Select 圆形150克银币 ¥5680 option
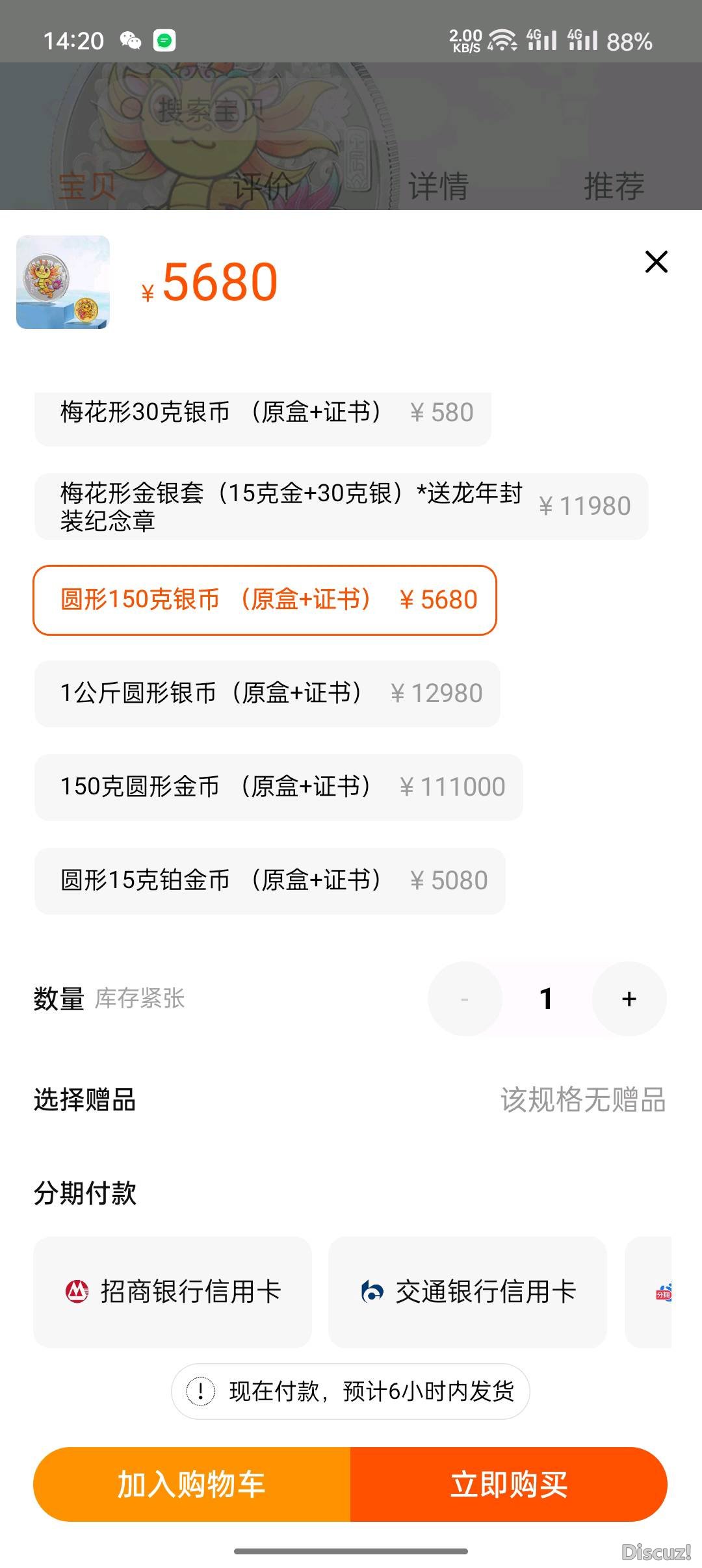The height and width of the screenshot is (1568, 702). 265,600
